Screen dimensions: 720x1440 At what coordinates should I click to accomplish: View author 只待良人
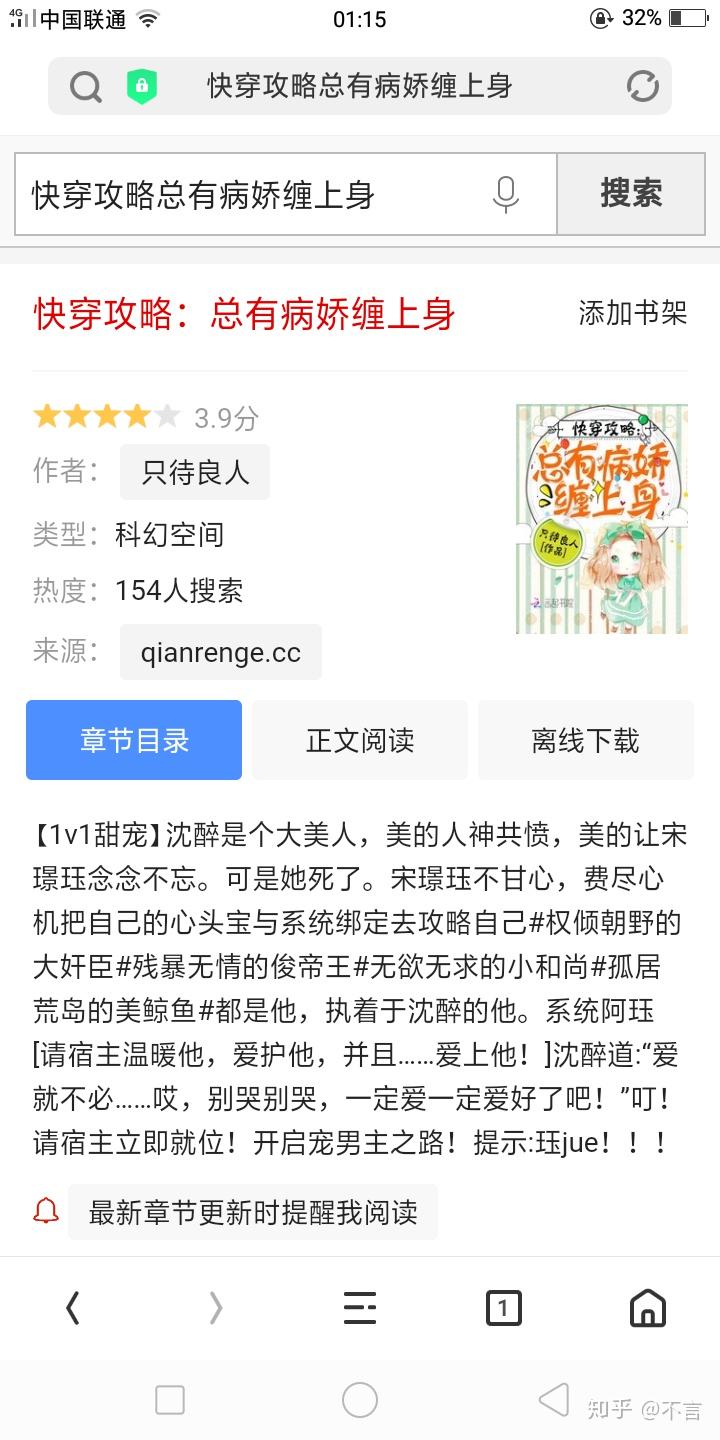(x=195, y=472)
